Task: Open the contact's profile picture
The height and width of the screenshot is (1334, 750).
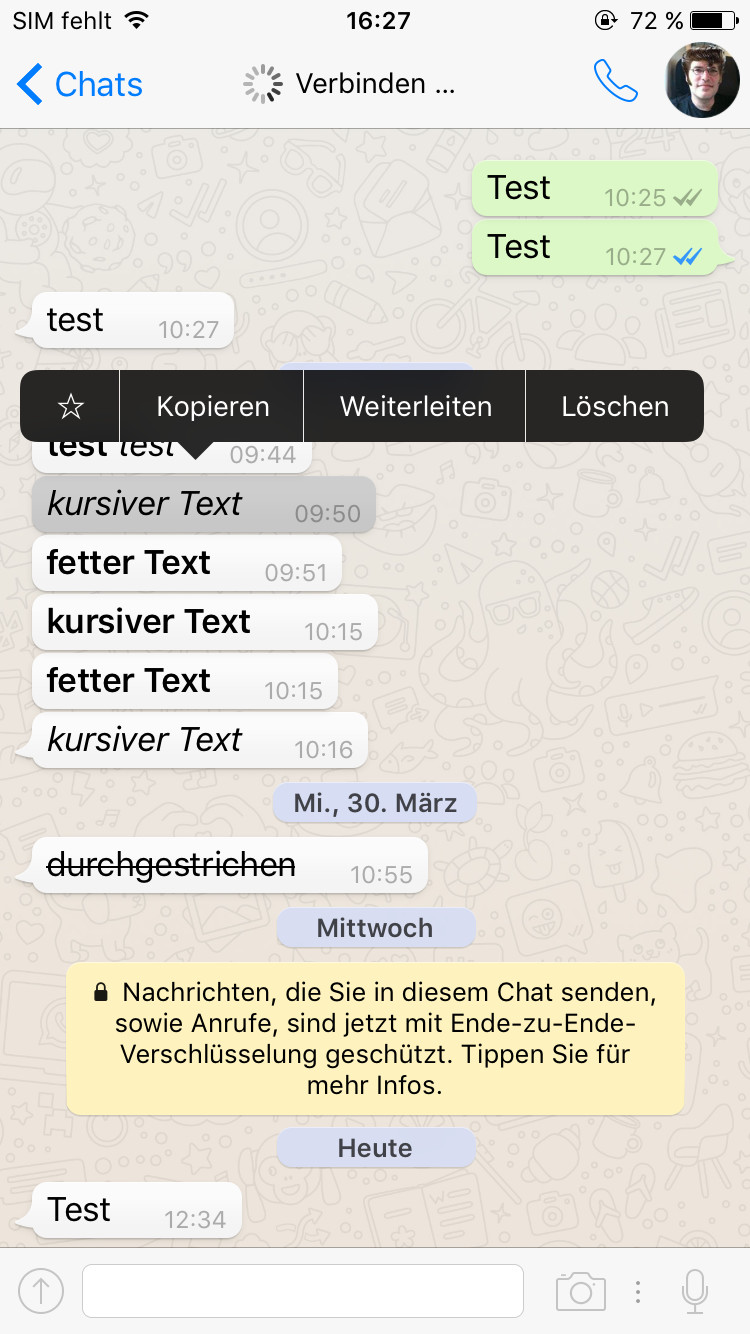Action: [x=702, y=81]
